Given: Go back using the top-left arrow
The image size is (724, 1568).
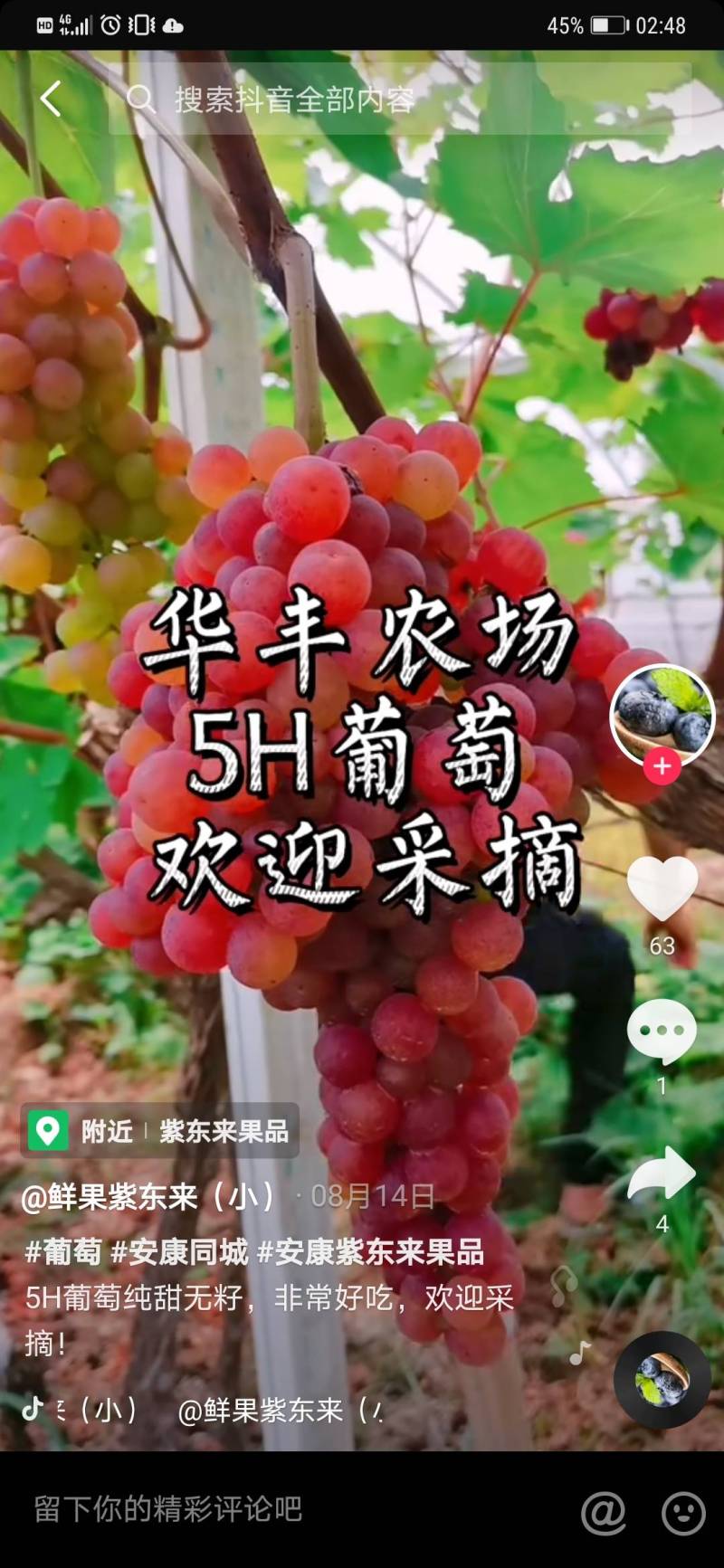Looking at the screenshot, I should click(51, 99).
